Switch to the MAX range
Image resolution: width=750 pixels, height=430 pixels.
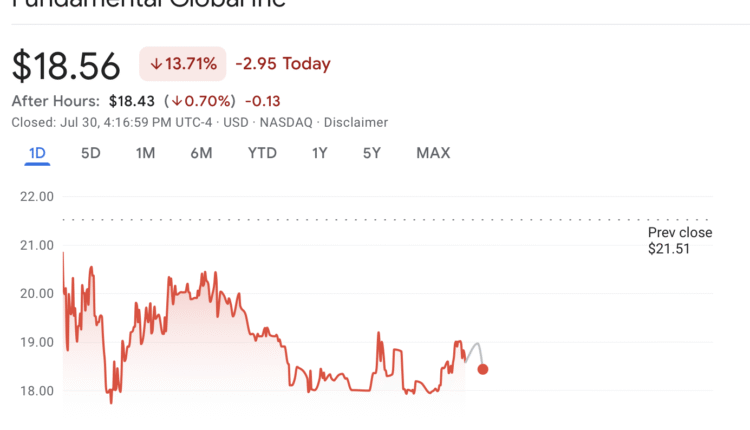coord(433,153)
